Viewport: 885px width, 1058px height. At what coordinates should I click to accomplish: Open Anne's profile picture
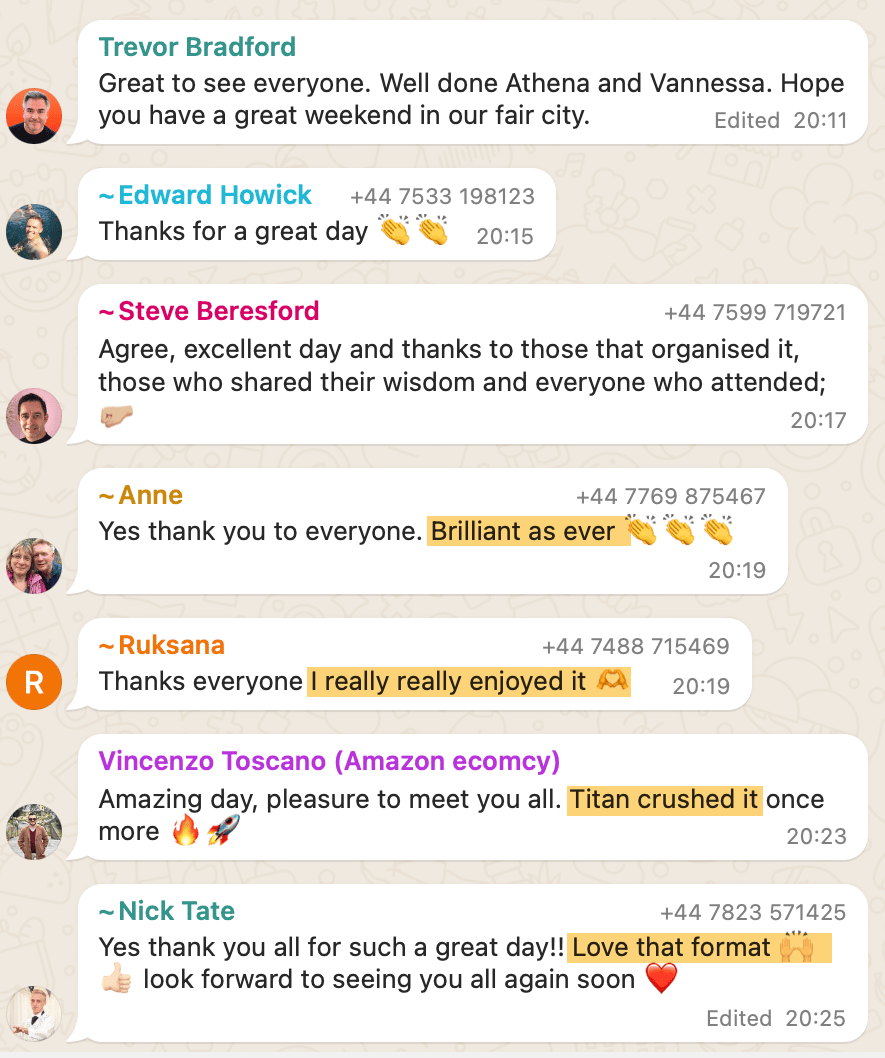[34, 566]
